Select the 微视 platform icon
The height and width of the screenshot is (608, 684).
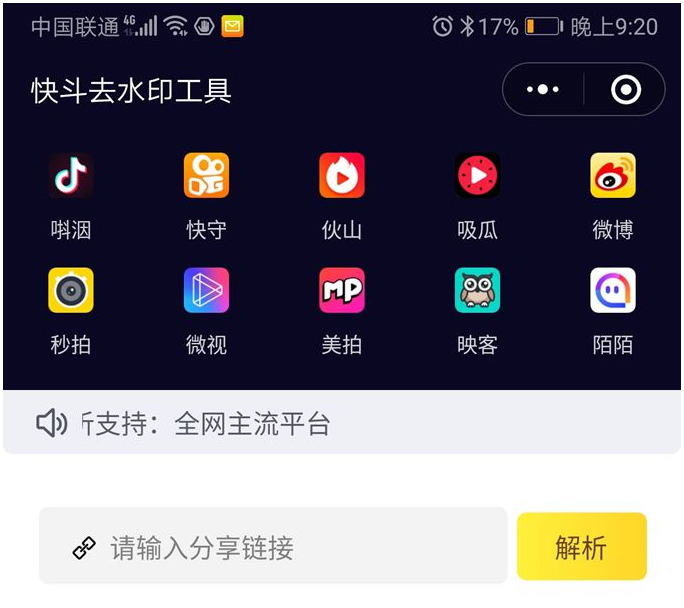[206, 291]
